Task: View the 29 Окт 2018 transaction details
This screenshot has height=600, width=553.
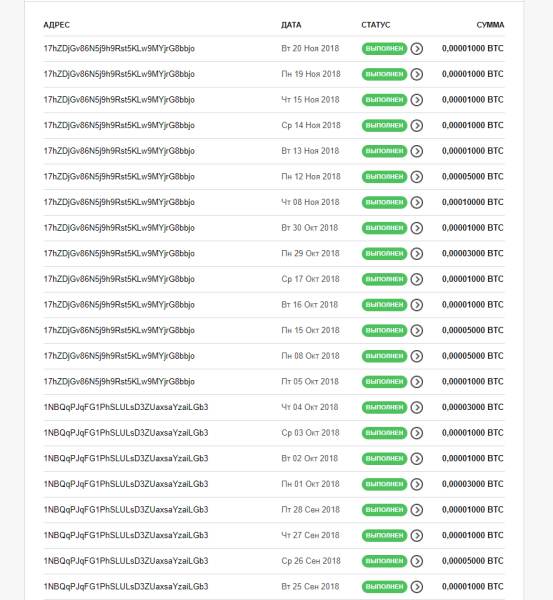Action: [x=417, y=254]
